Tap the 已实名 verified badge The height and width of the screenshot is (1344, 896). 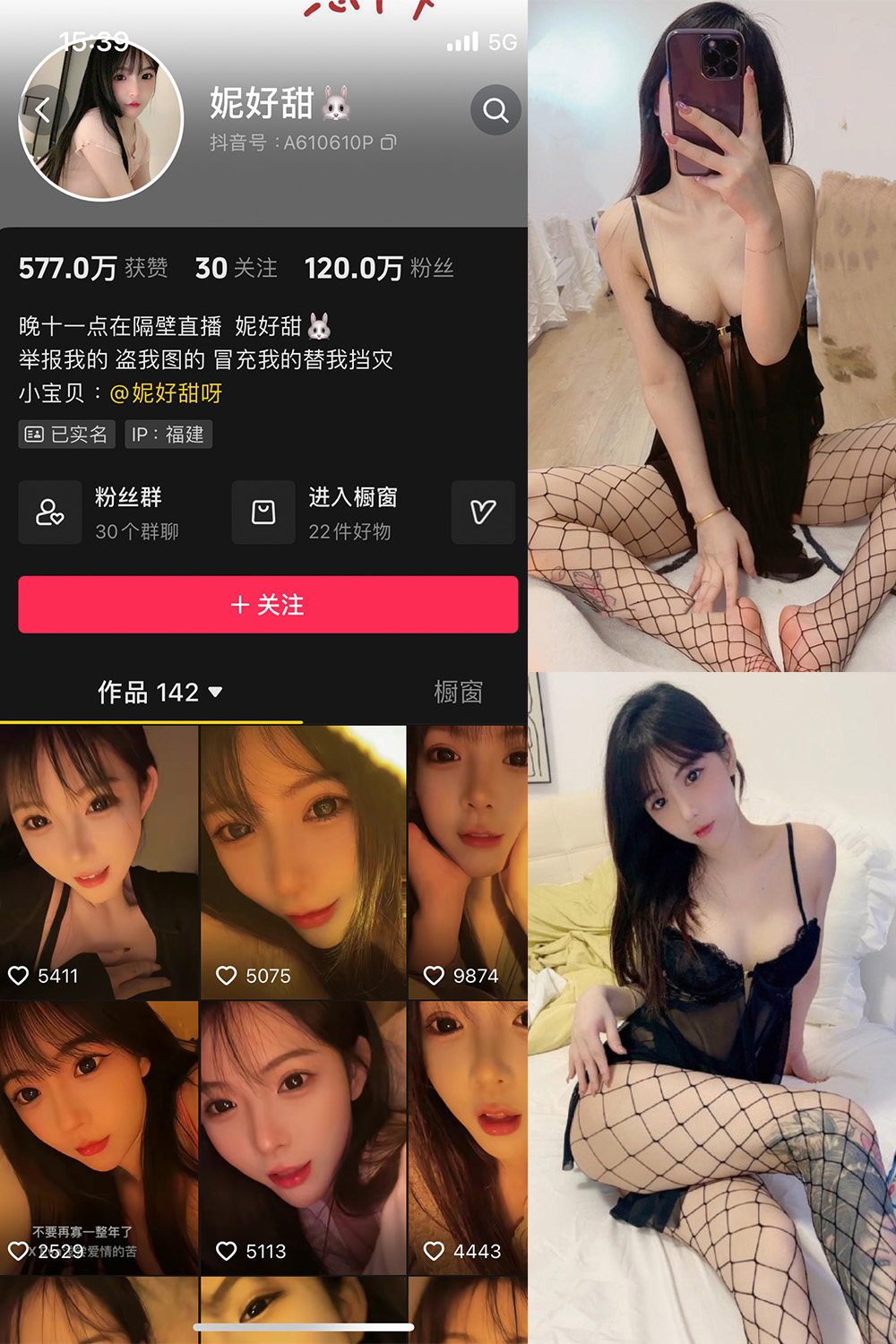[67, 435]
